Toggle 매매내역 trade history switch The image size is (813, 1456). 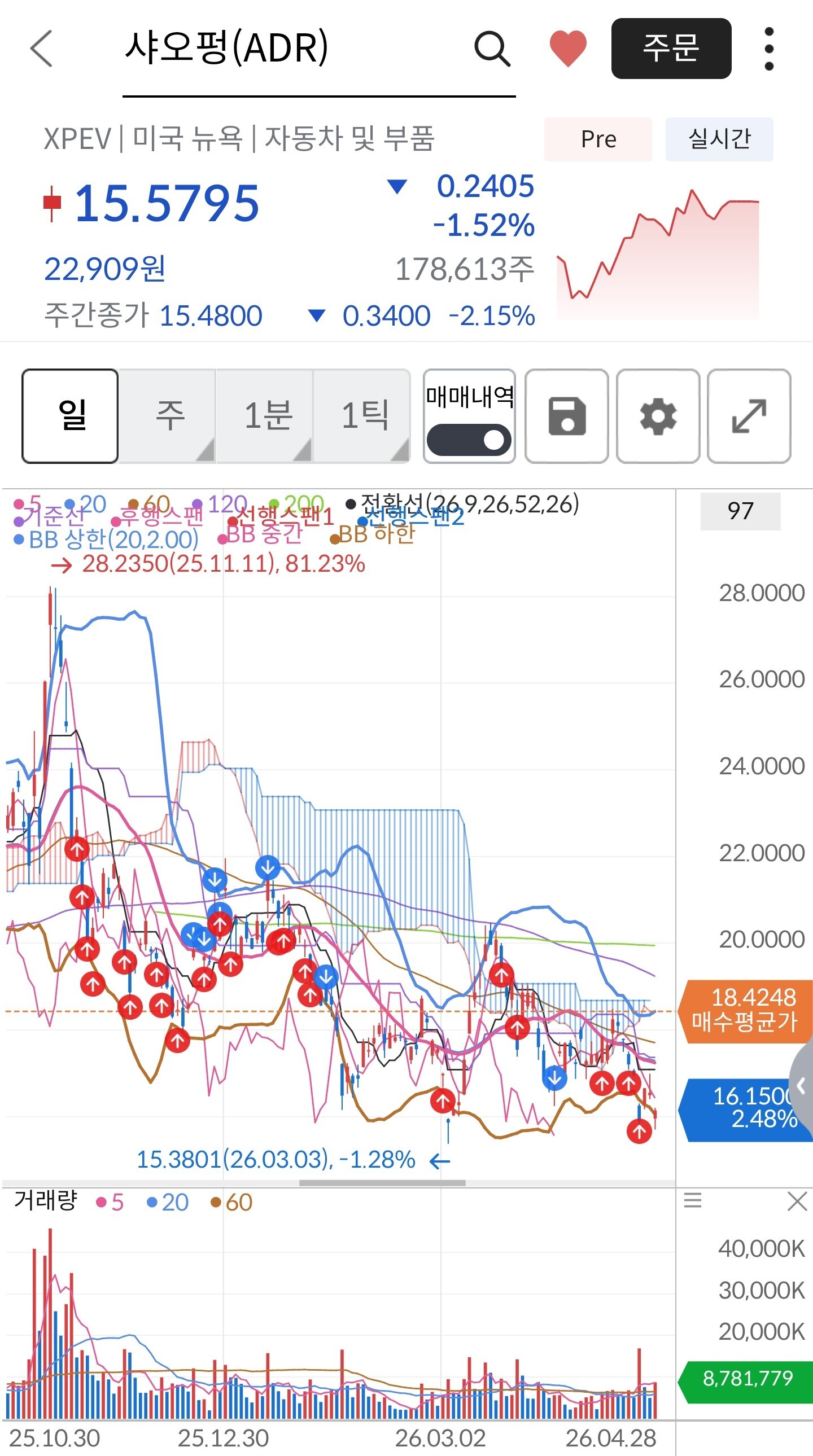click(469, 439)
